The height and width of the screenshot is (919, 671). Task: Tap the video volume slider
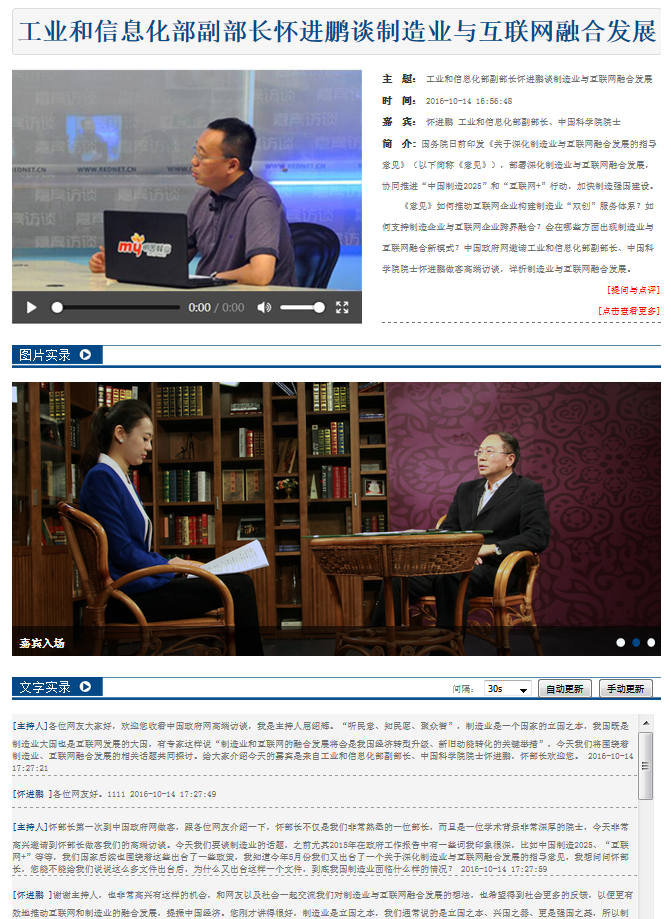[301, 307]
